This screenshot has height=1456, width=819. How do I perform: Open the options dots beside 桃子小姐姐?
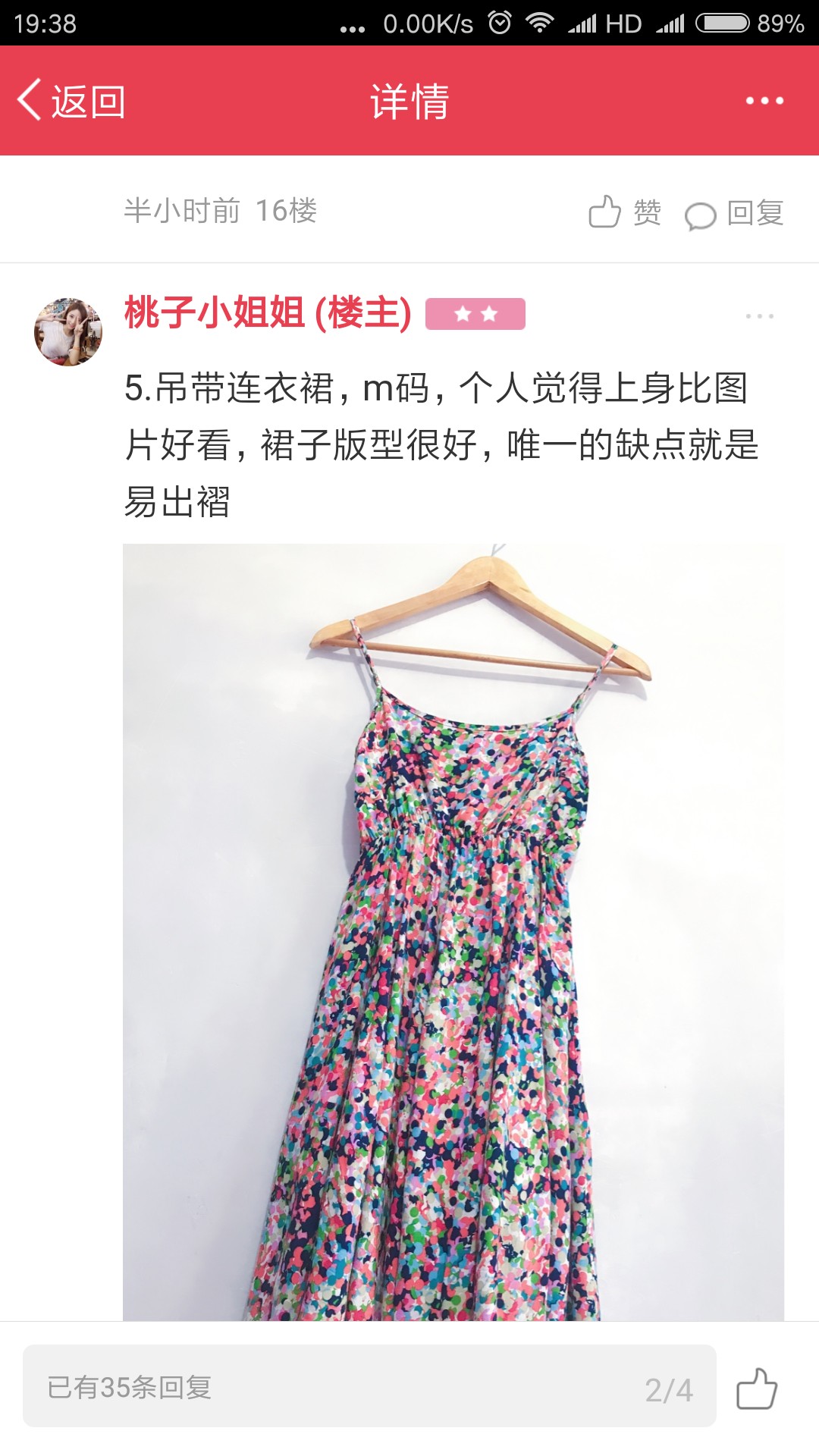tap(759, 315)
